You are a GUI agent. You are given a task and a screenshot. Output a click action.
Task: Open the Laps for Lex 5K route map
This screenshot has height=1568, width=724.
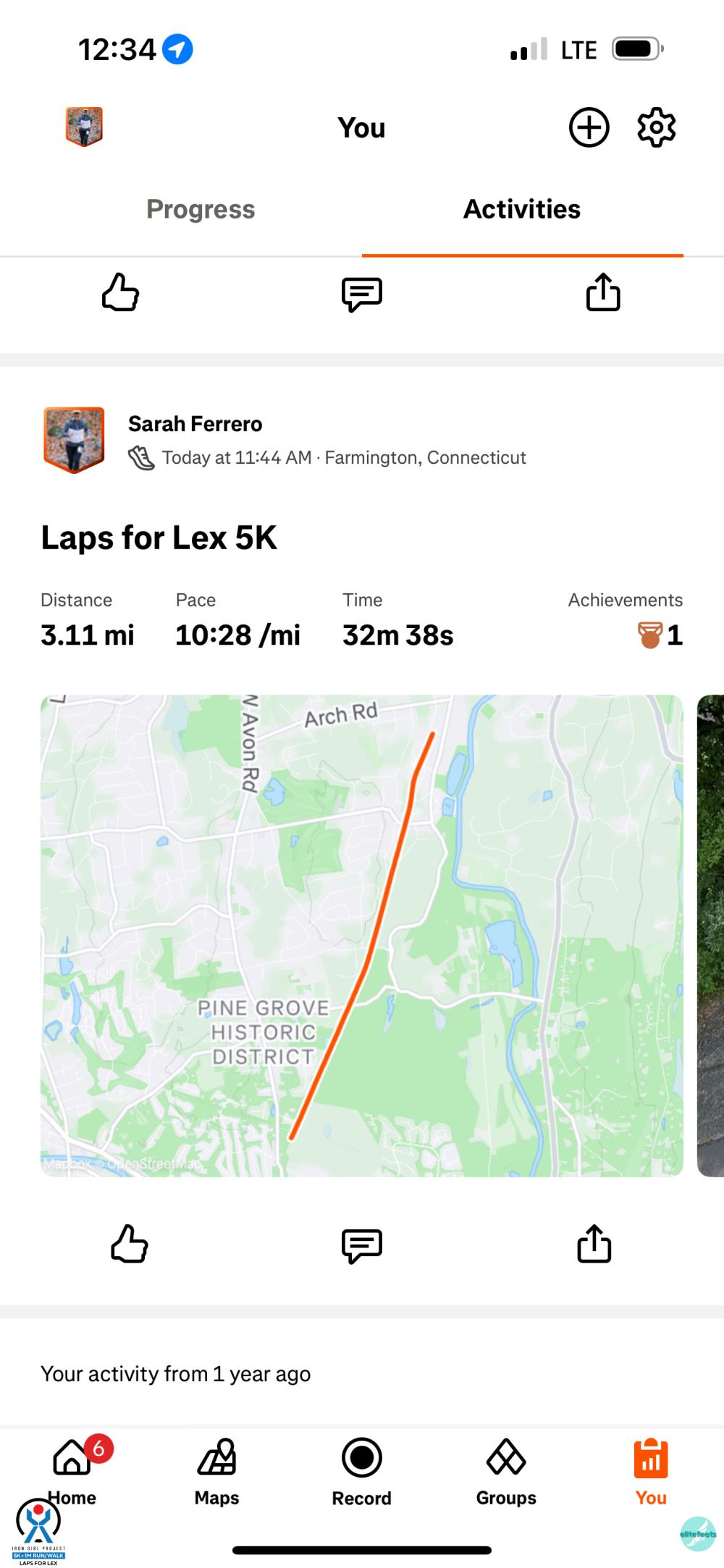point(361,935)
